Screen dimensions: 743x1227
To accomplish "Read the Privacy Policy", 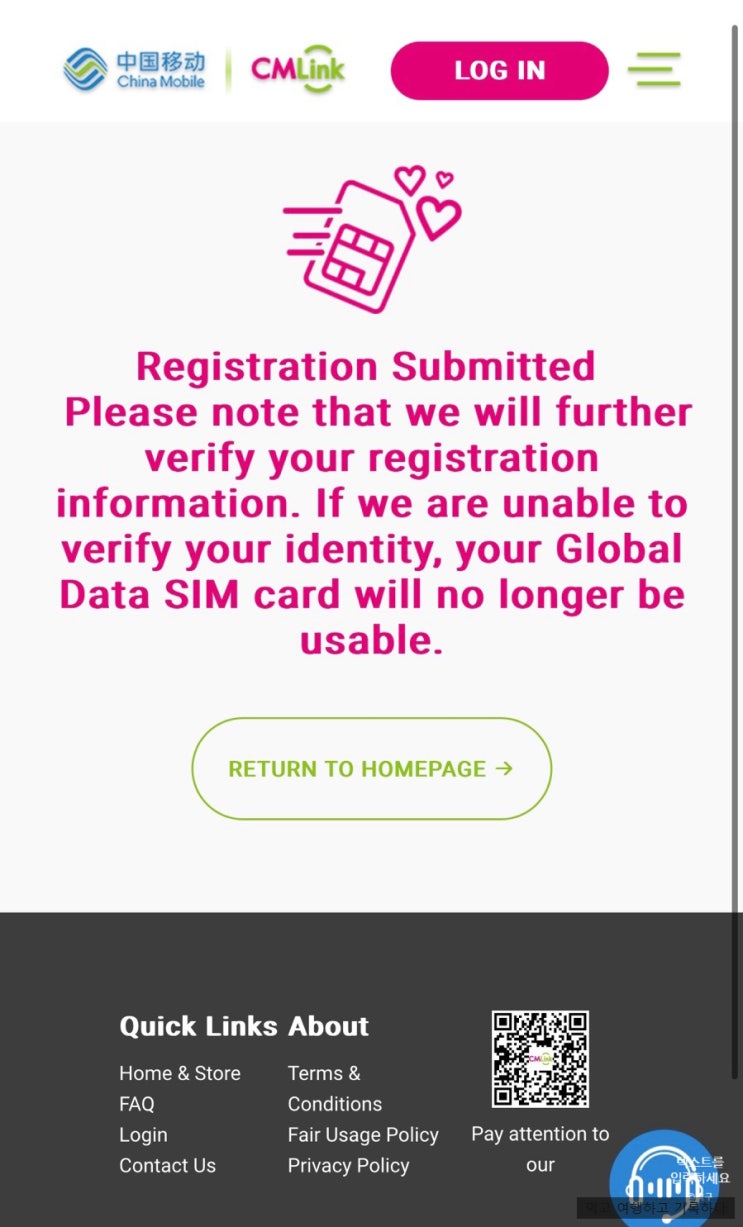I will [348, 1165].
